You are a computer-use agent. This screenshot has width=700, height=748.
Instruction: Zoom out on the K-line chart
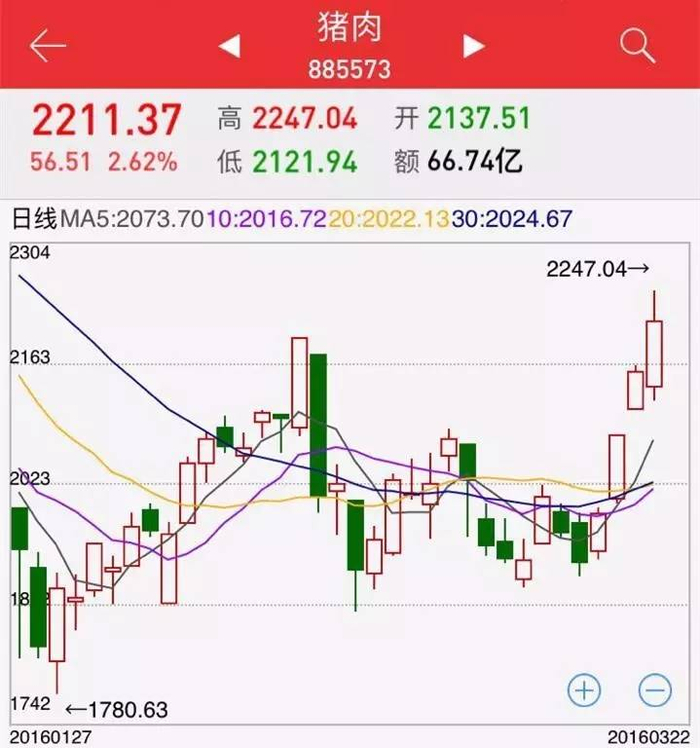point(655,689)
